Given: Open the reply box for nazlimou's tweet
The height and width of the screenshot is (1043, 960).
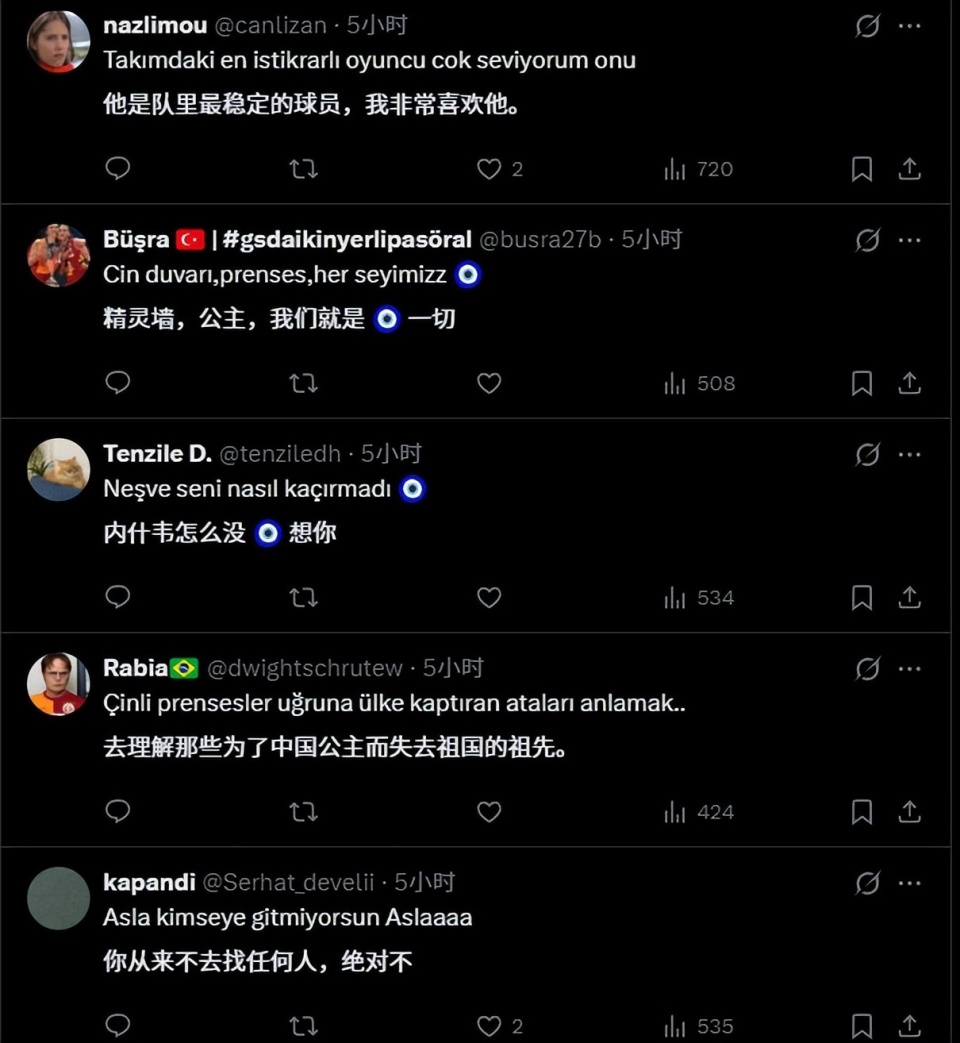Looking at the screenshot, I should [117, 169].
